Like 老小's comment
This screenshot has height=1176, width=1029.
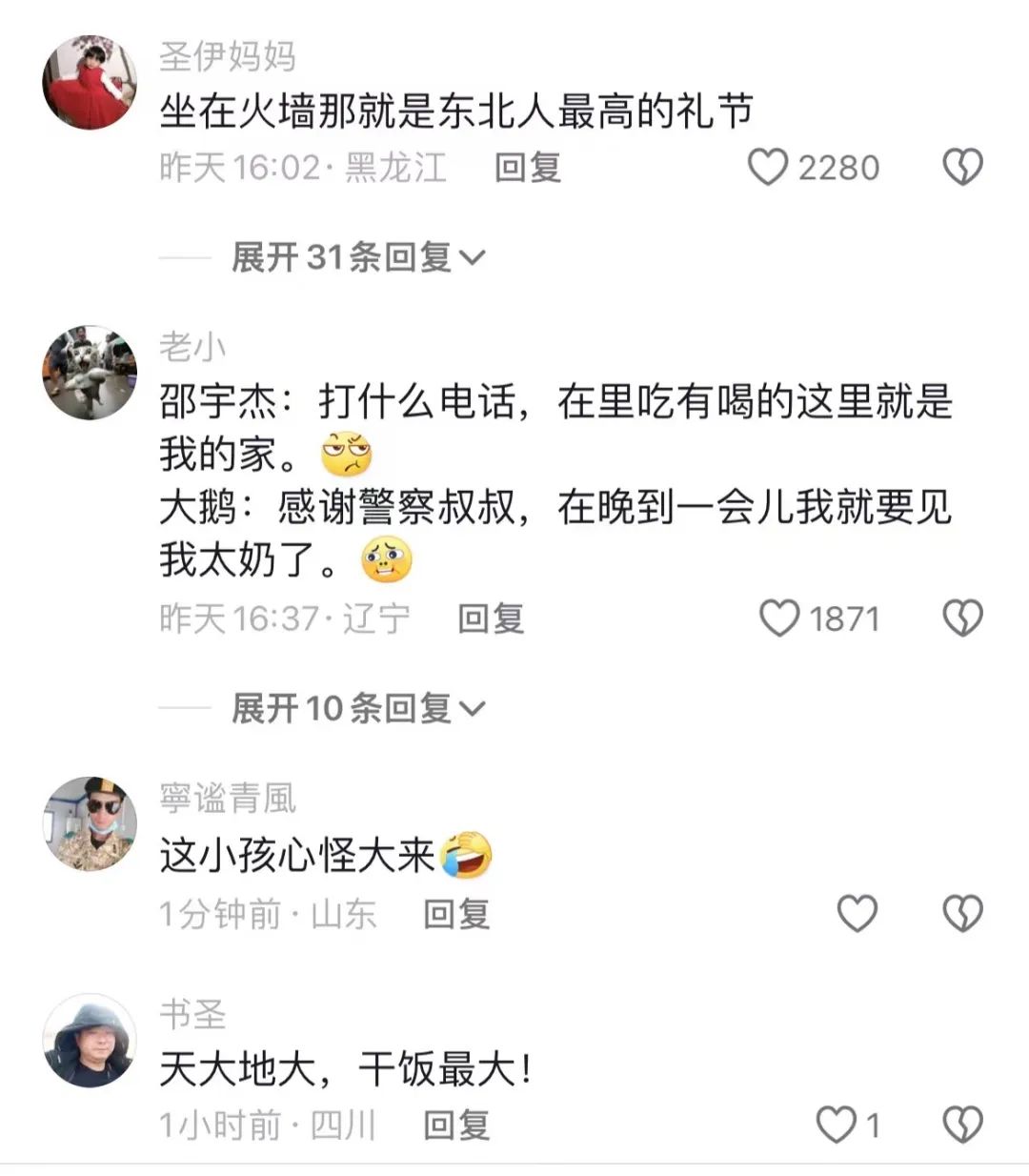coord(779,618)
